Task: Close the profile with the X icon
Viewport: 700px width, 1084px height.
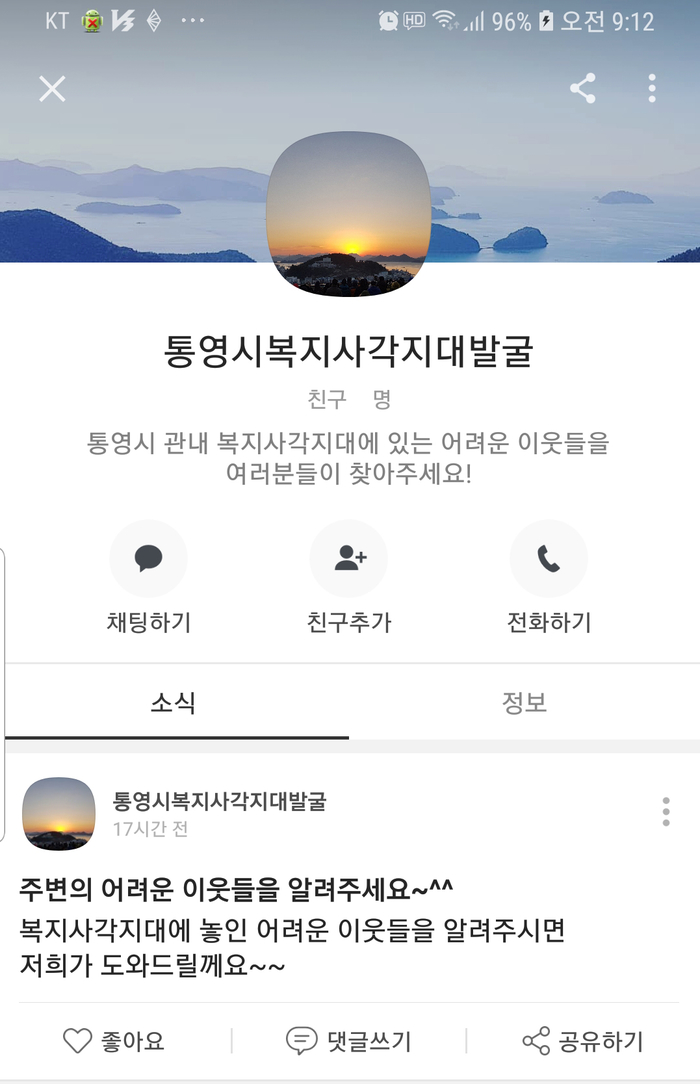Action: tap(52, 89)
